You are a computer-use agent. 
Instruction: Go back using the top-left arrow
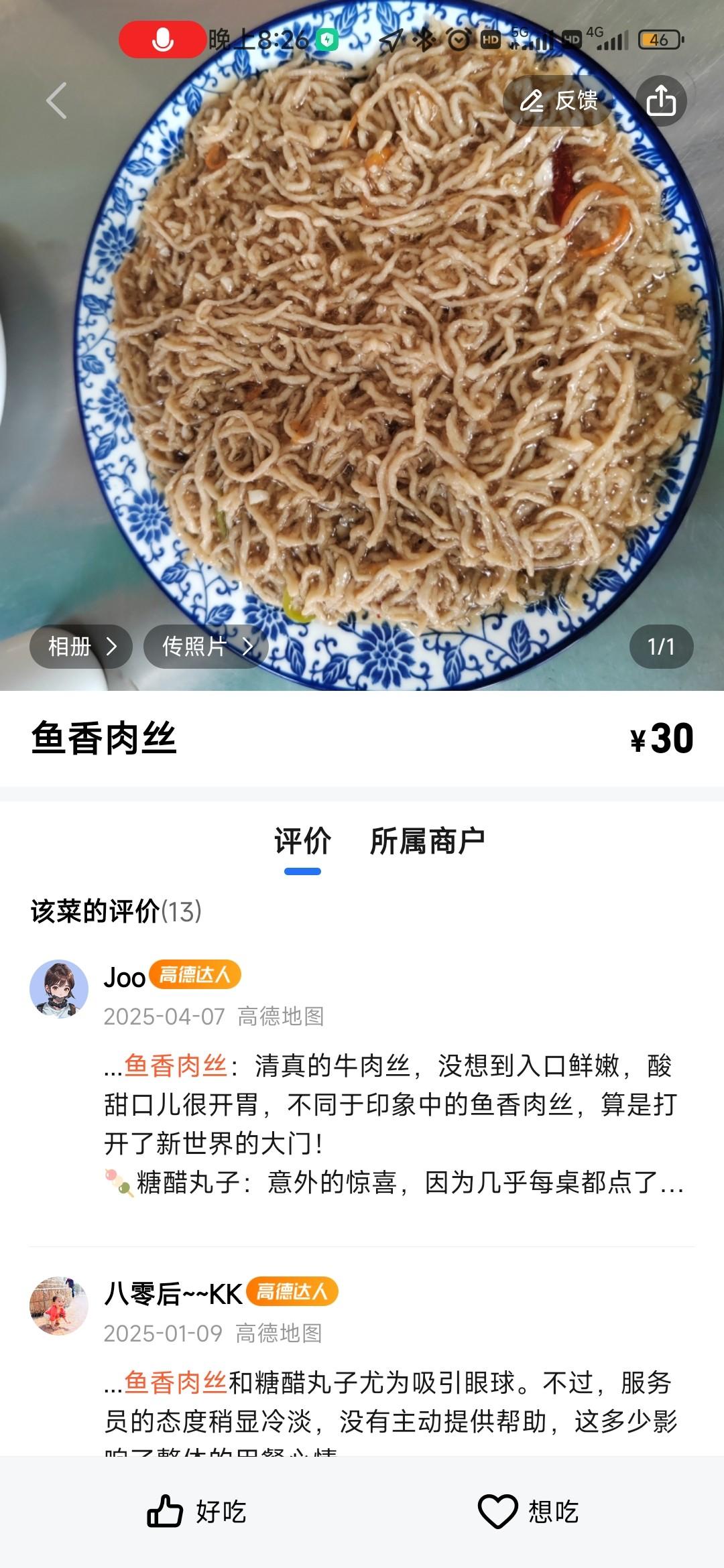57,101
